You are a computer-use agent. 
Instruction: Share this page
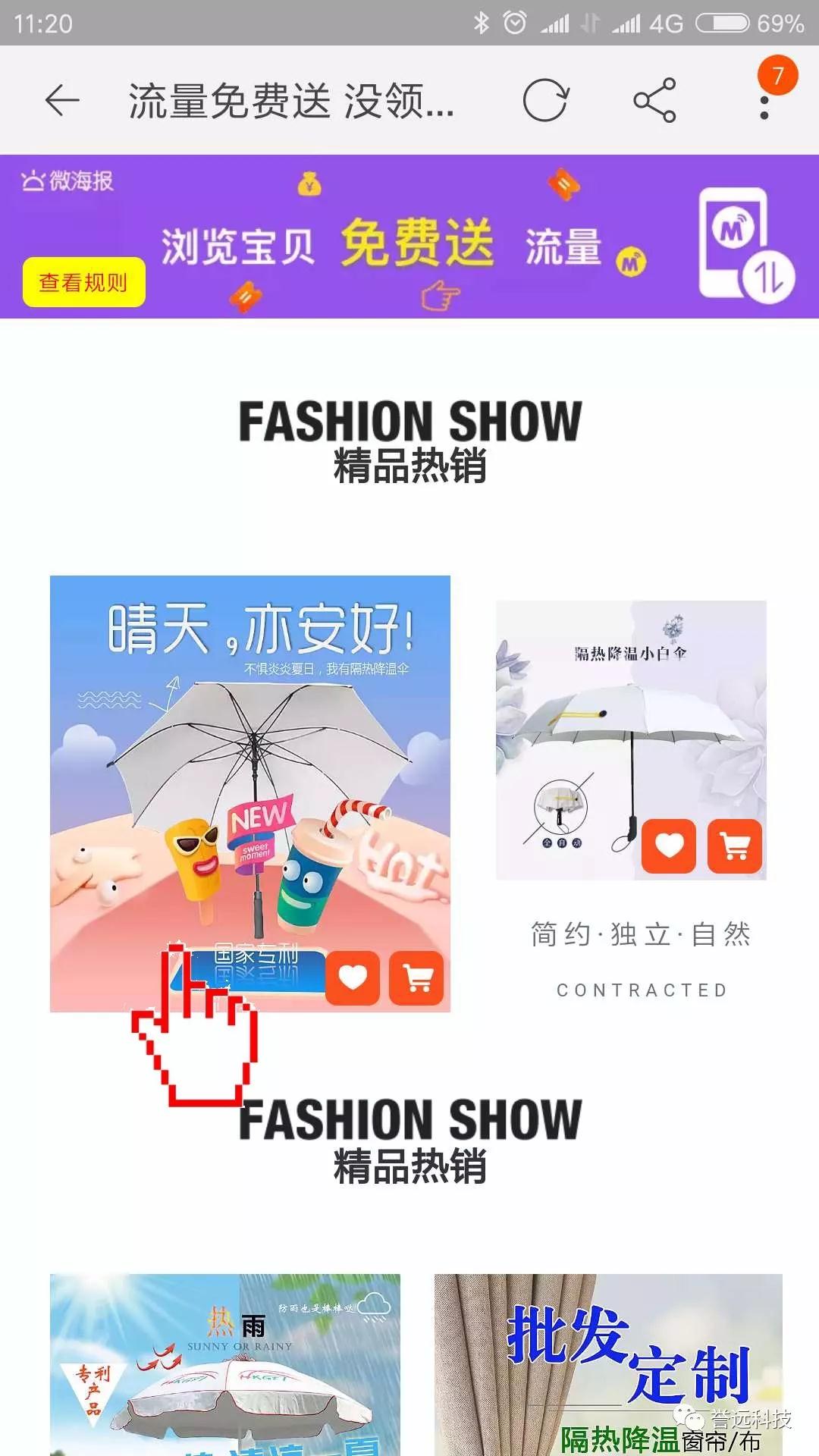pos(654,100)
